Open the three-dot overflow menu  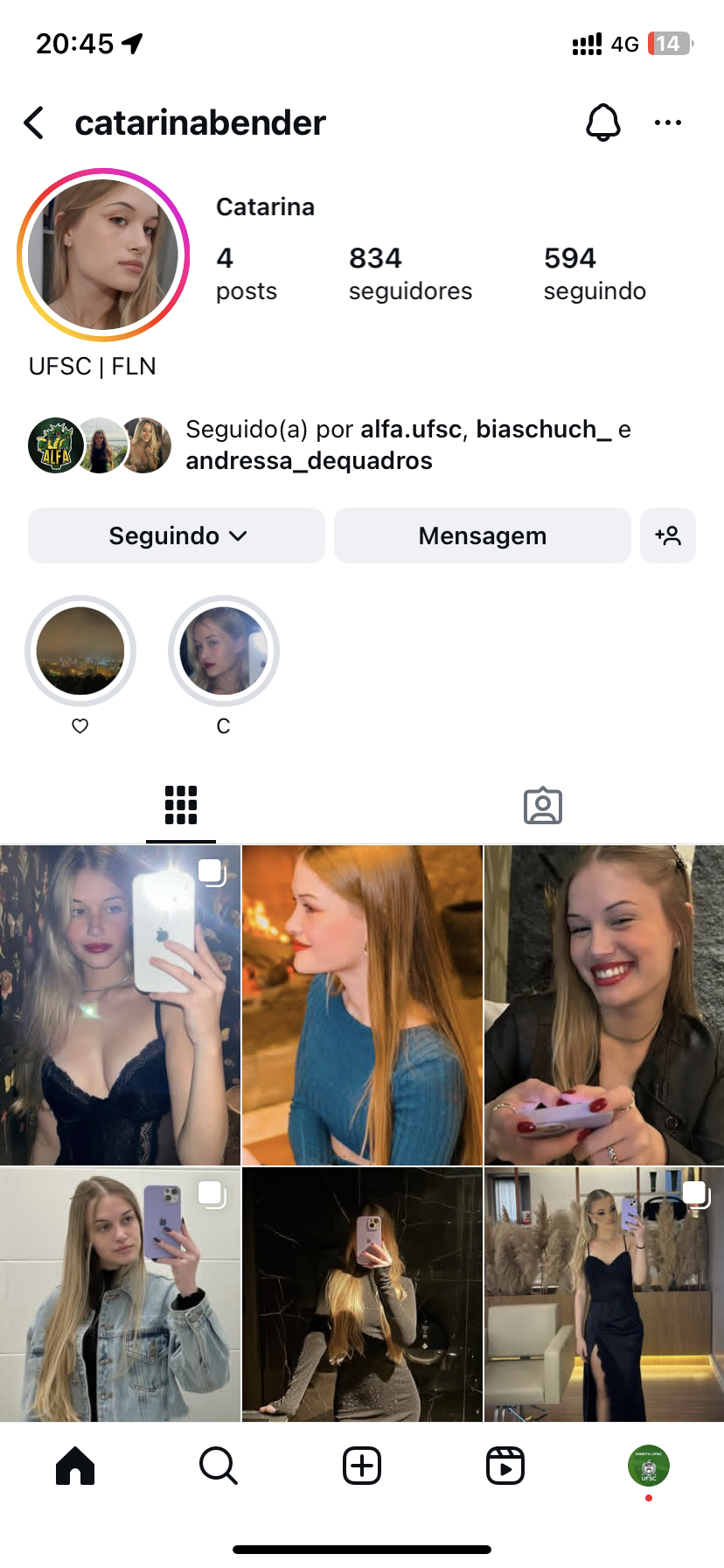pyautogui.click(x=668, y=122)
